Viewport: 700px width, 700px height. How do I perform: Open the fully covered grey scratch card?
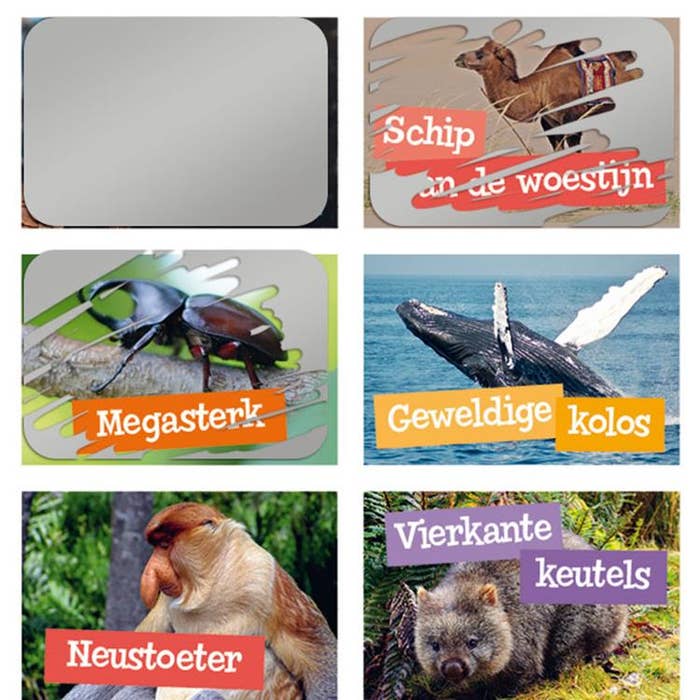point(176,122)
